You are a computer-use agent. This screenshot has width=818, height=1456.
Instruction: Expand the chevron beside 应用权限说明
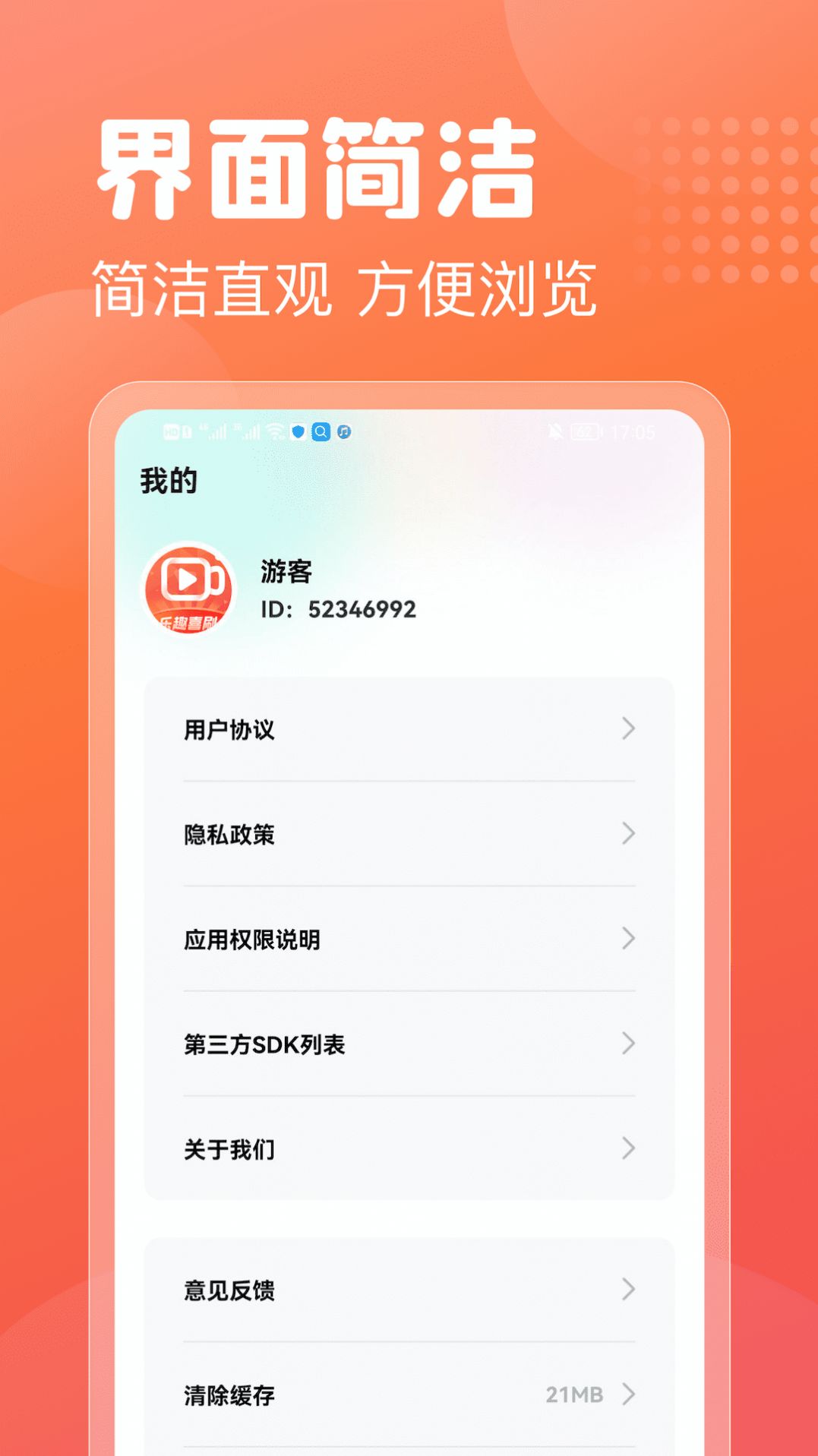[x=627, y=940]
